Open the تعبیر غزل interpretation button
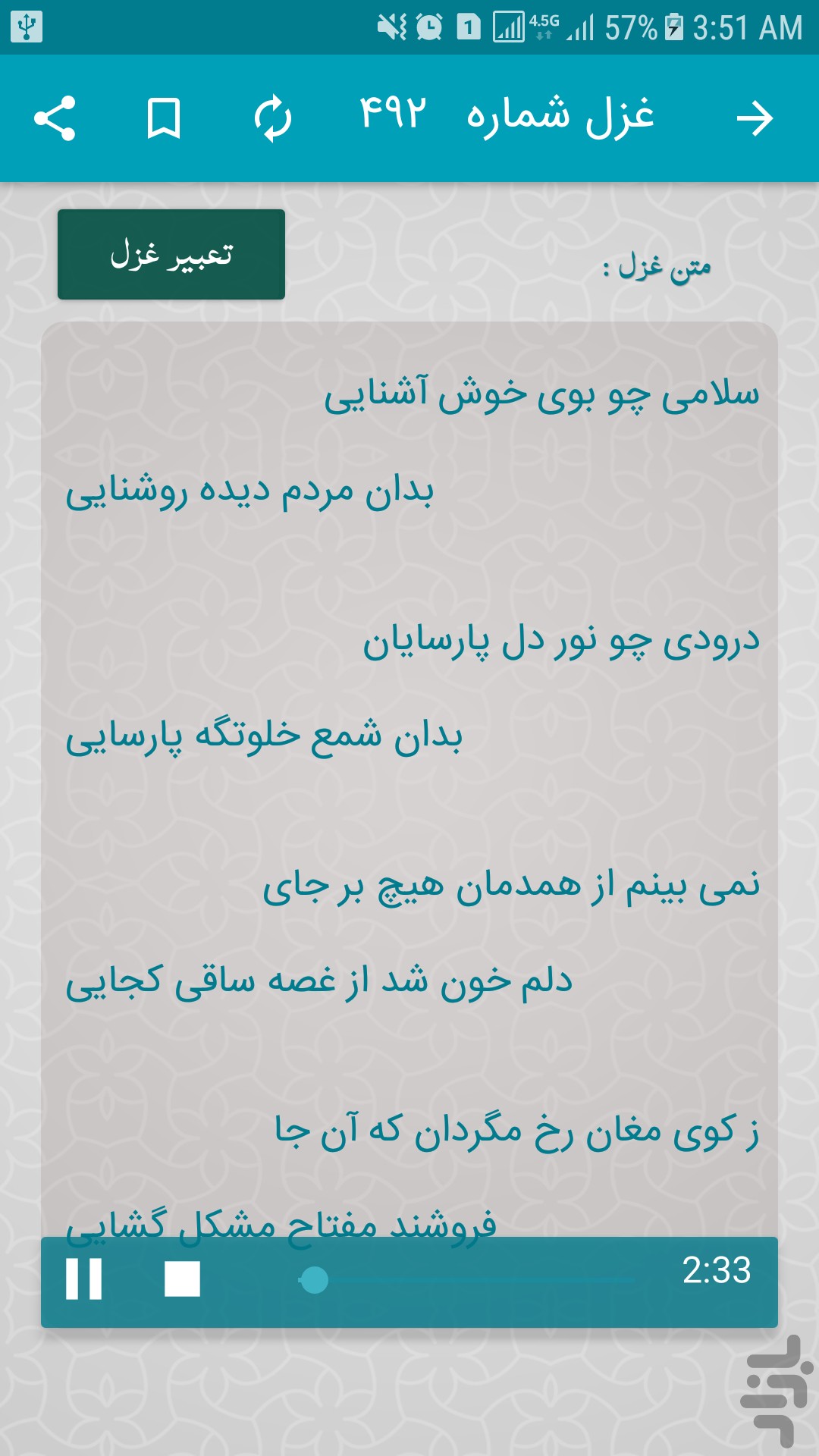 click(171, 254)
